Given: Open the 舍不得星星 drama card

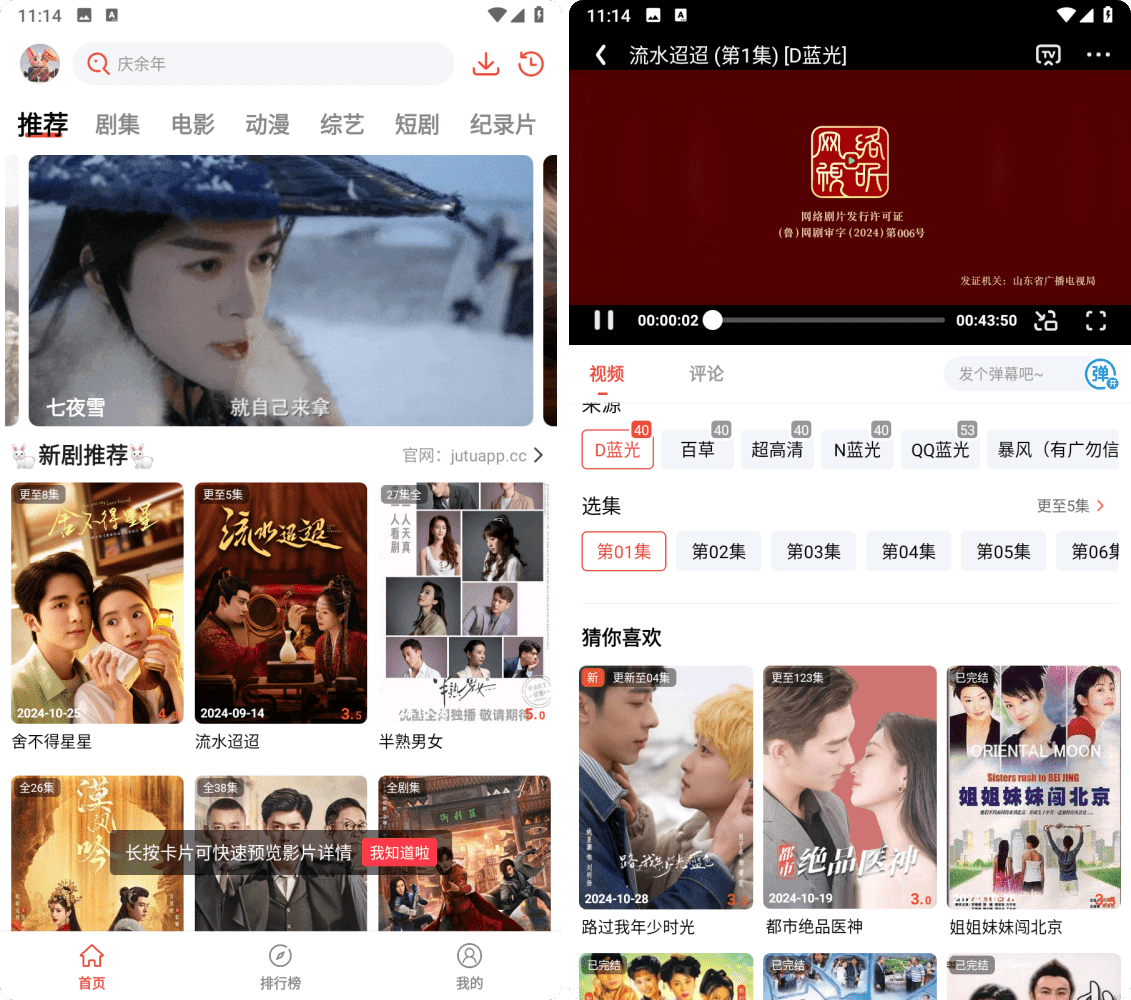Looking at the screenshot, I should pyautogui.click(x=97, y=603).
